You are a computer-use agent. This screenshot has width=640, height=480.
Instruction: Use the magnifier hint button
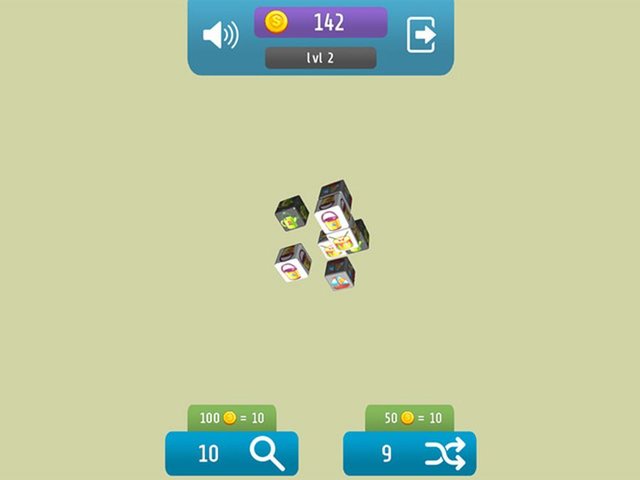tap(232, 453)
